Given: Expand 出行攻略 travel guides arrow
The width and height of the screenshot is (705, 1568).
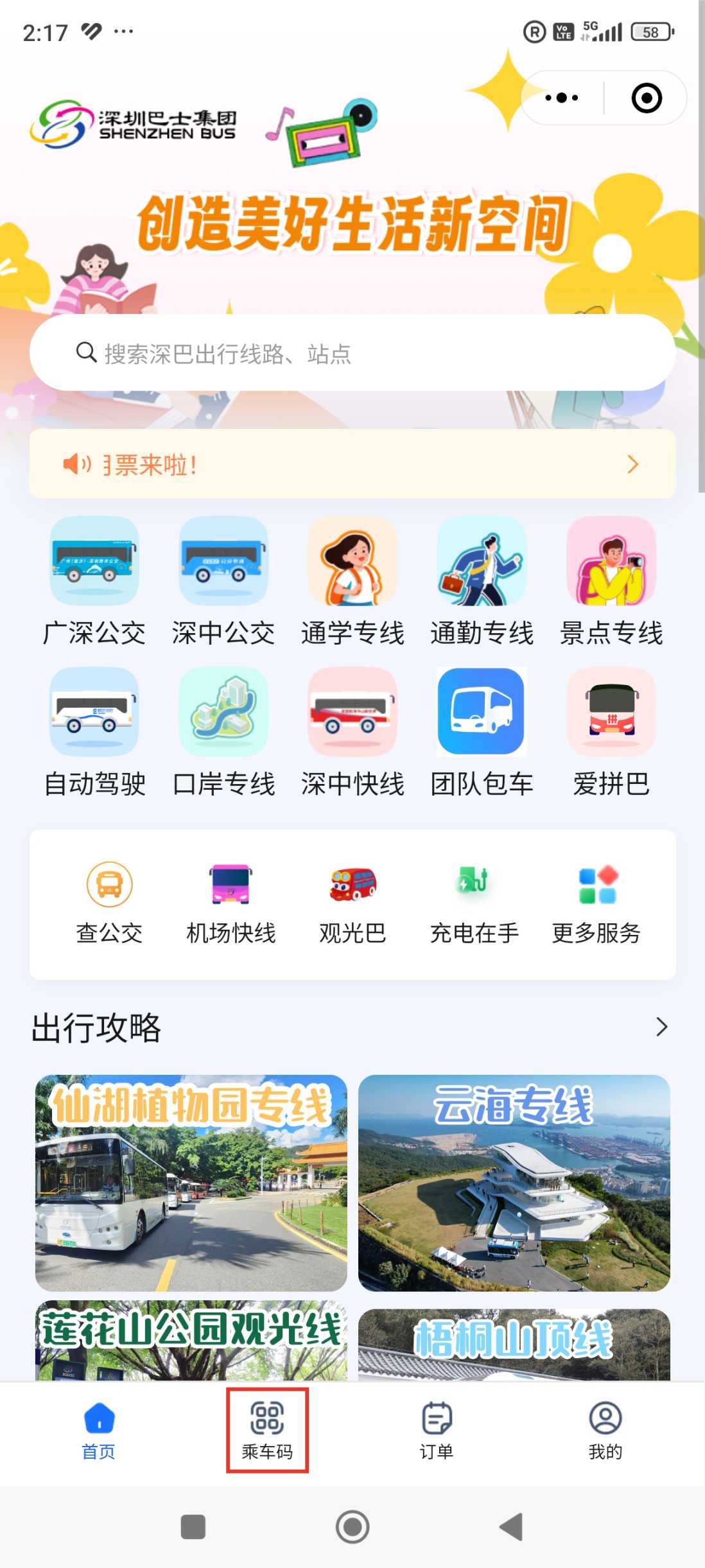Looking at the screenshot, I should pyautogui.click(x=661, y=1027).
